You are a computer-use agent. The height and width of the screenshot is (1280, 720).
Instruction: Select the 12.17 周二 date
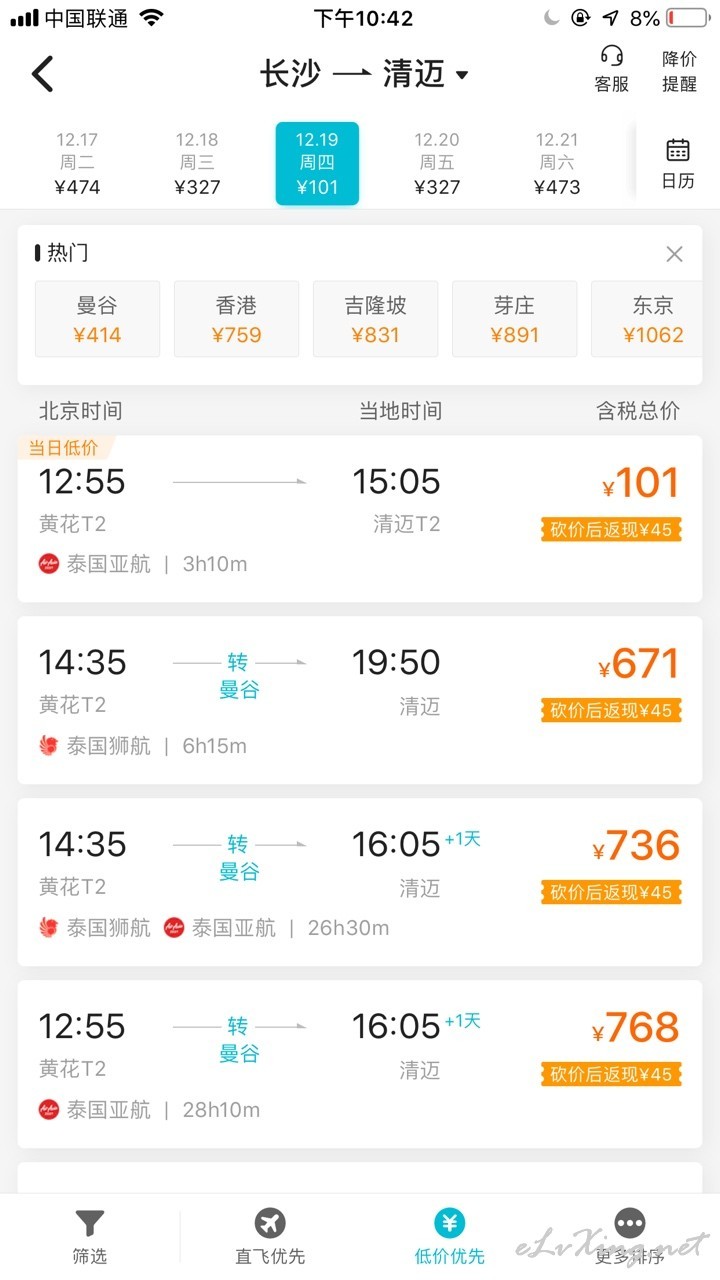click(x=77, y=163)
